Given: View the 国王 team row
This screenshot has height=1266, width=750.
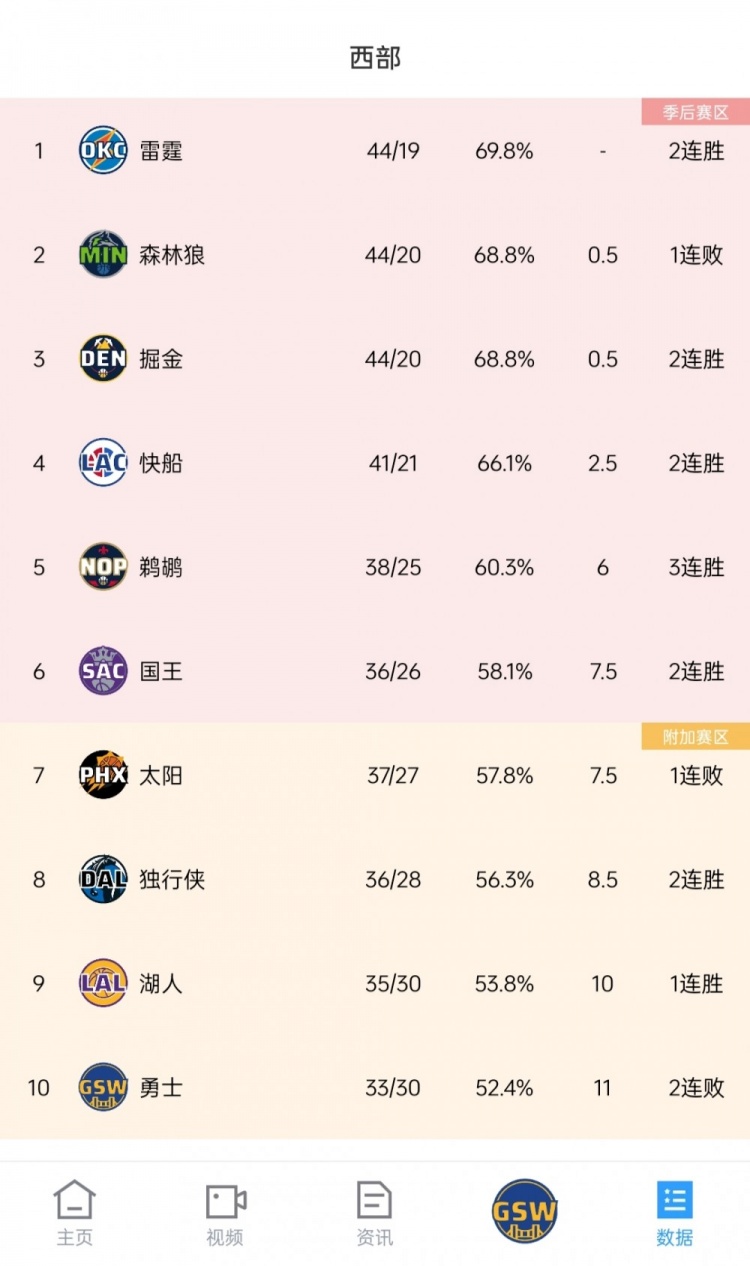Looking at the screenshot, I should (x=375, y=671).
